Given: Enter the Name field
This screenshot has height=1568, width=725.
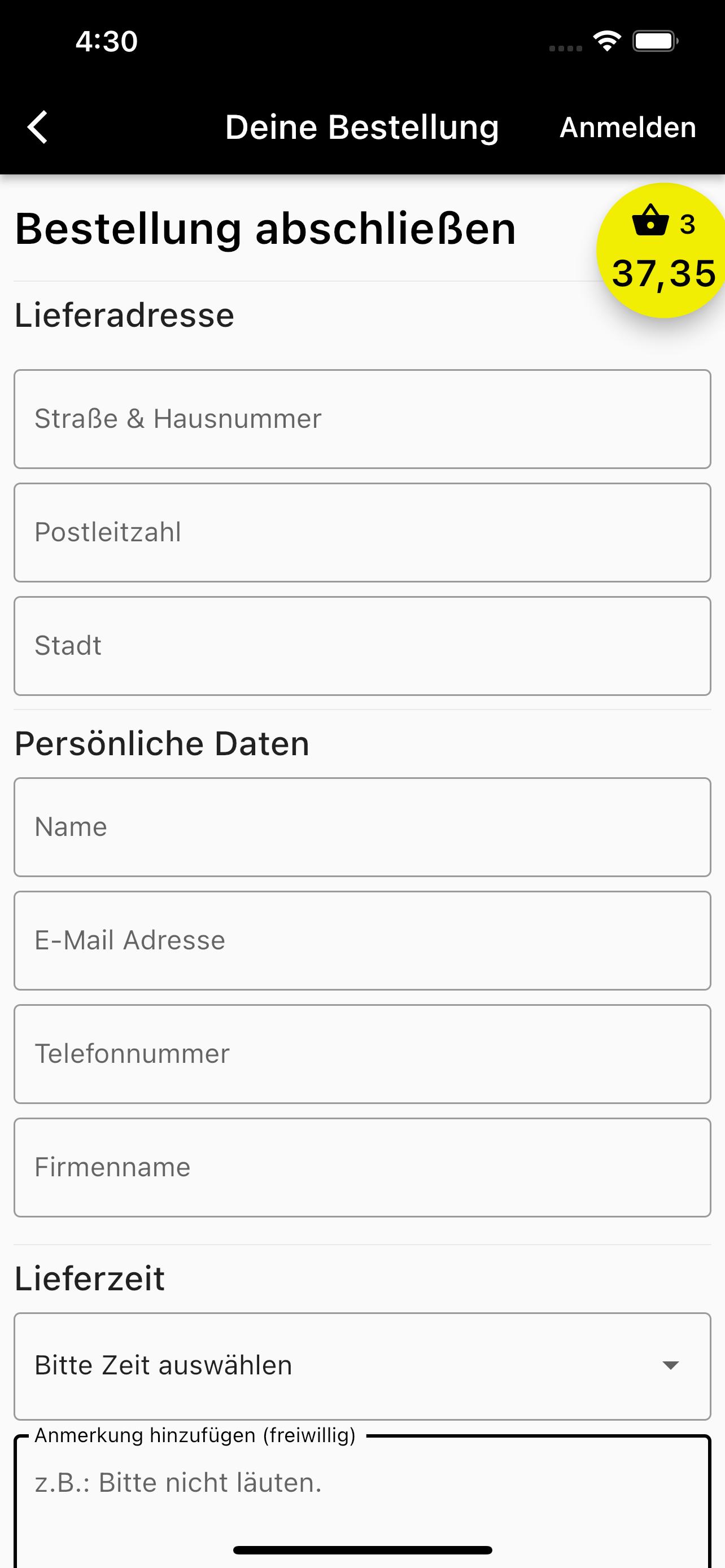Looking at the screenshot, I should click(x=362, y=827).
